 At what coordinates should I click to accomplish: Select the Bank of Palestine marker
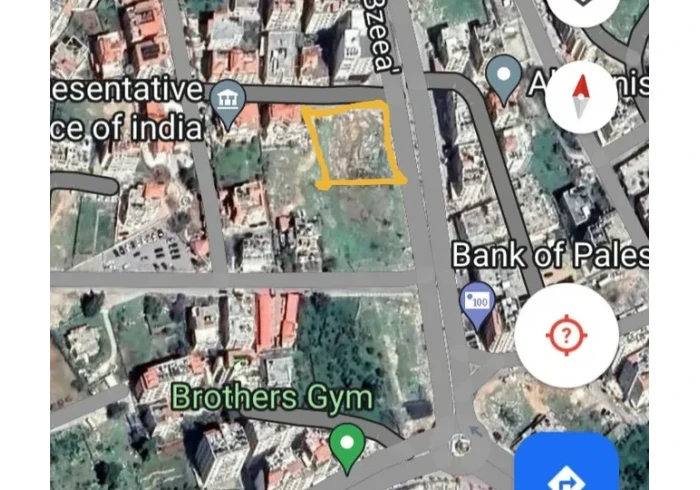point(477,300)
